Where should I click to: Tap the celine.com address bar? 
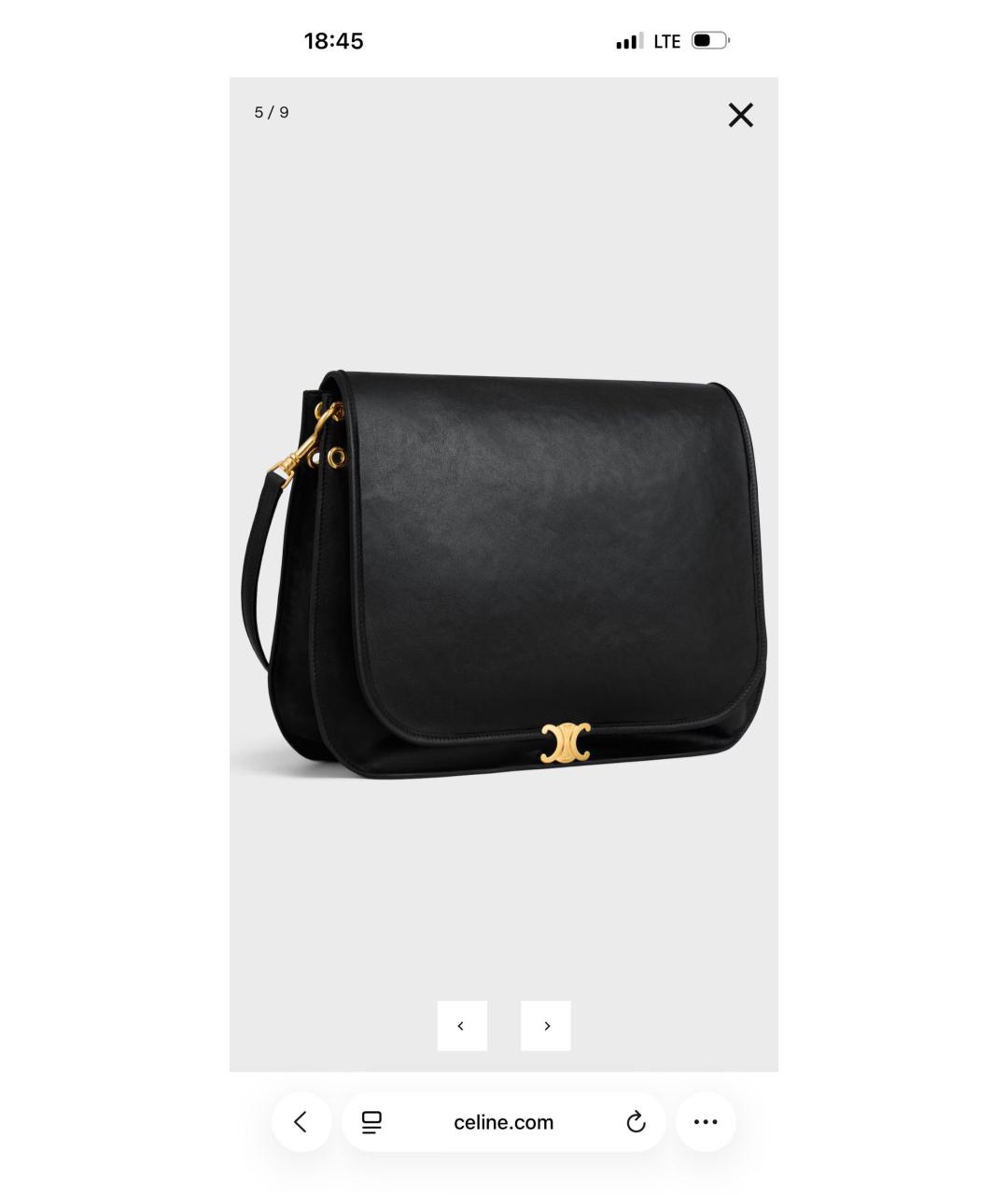[x=503, y=1122]
